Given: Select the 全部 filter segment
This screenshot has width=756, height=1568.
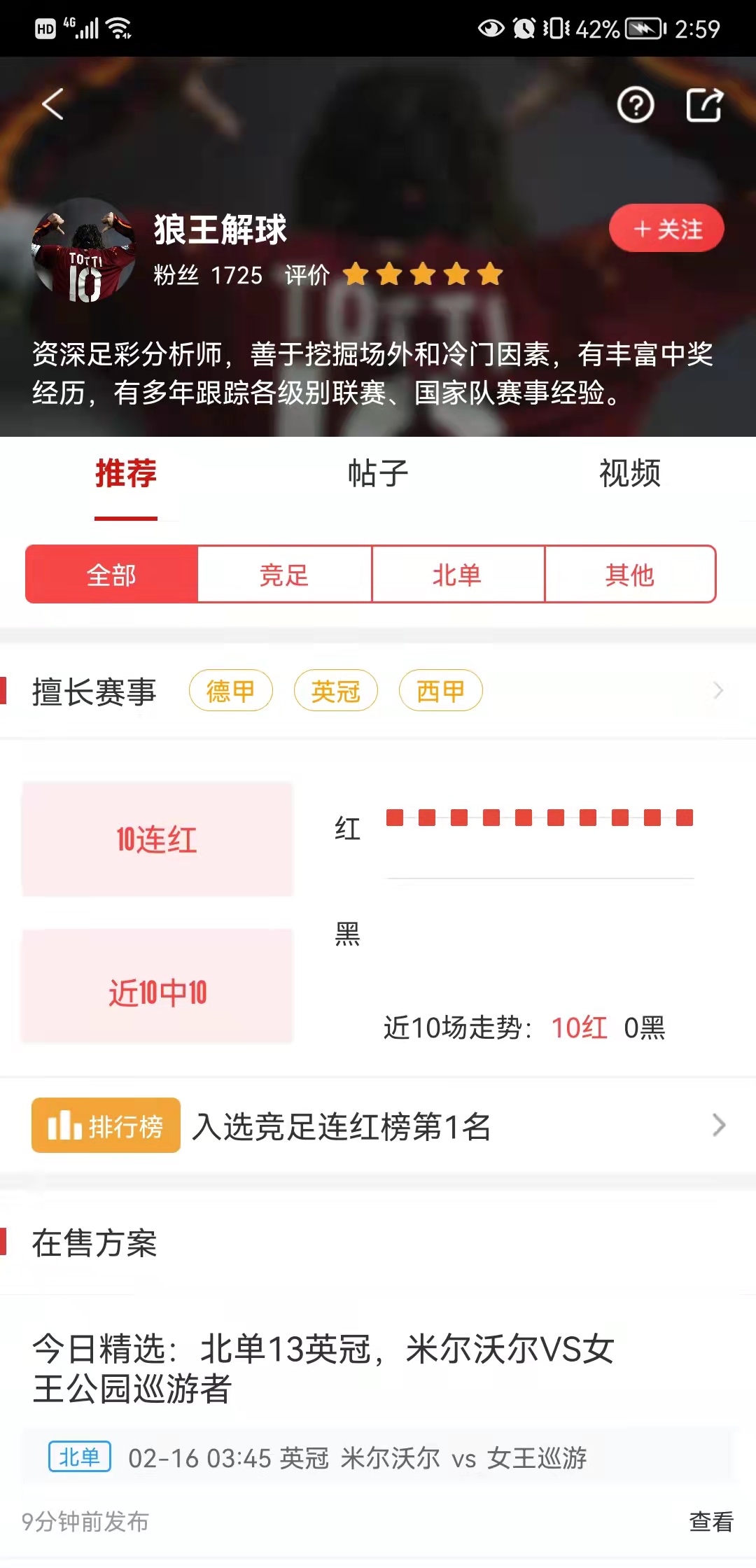Looking at the screenshot, I should coord(111,575).
